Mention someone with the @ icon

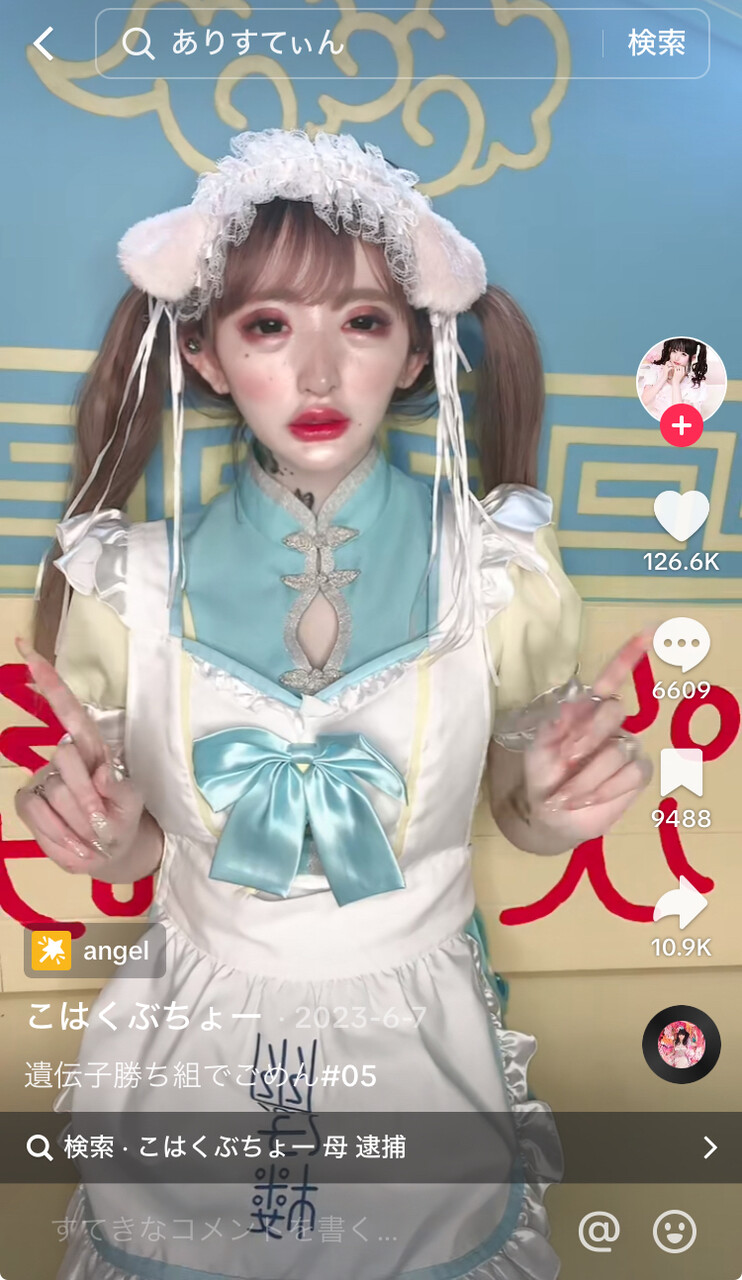599,1231
